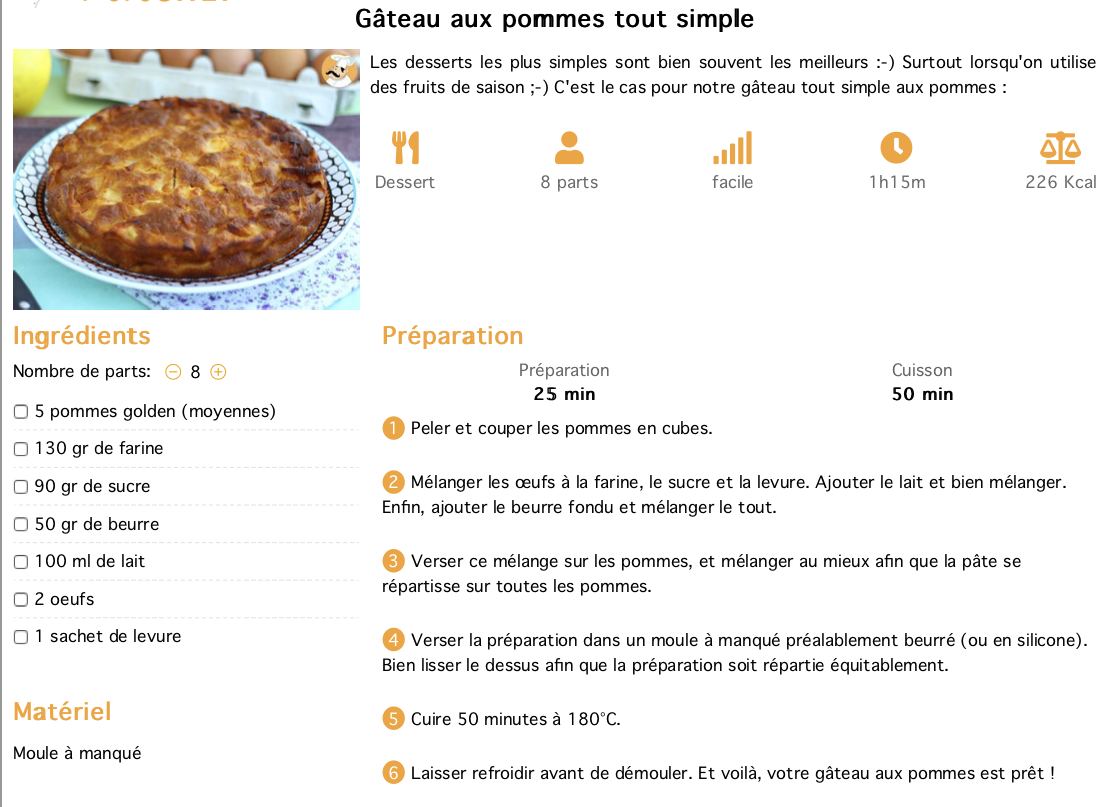Check off 5 pommes golden ingredient
This screenshot has width=1106, height=807.
tap(21, 412)
